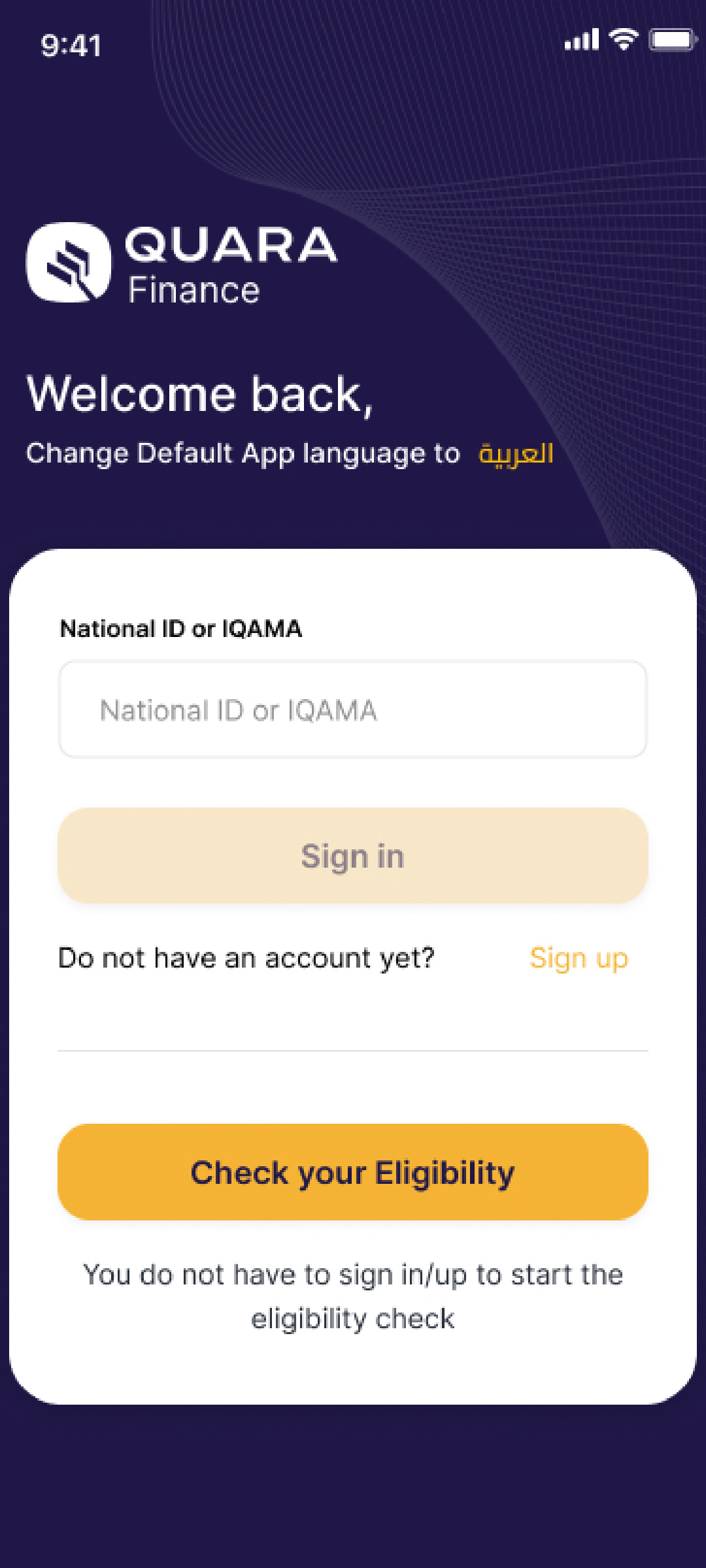Tap the Sign in button

[353, 856]
